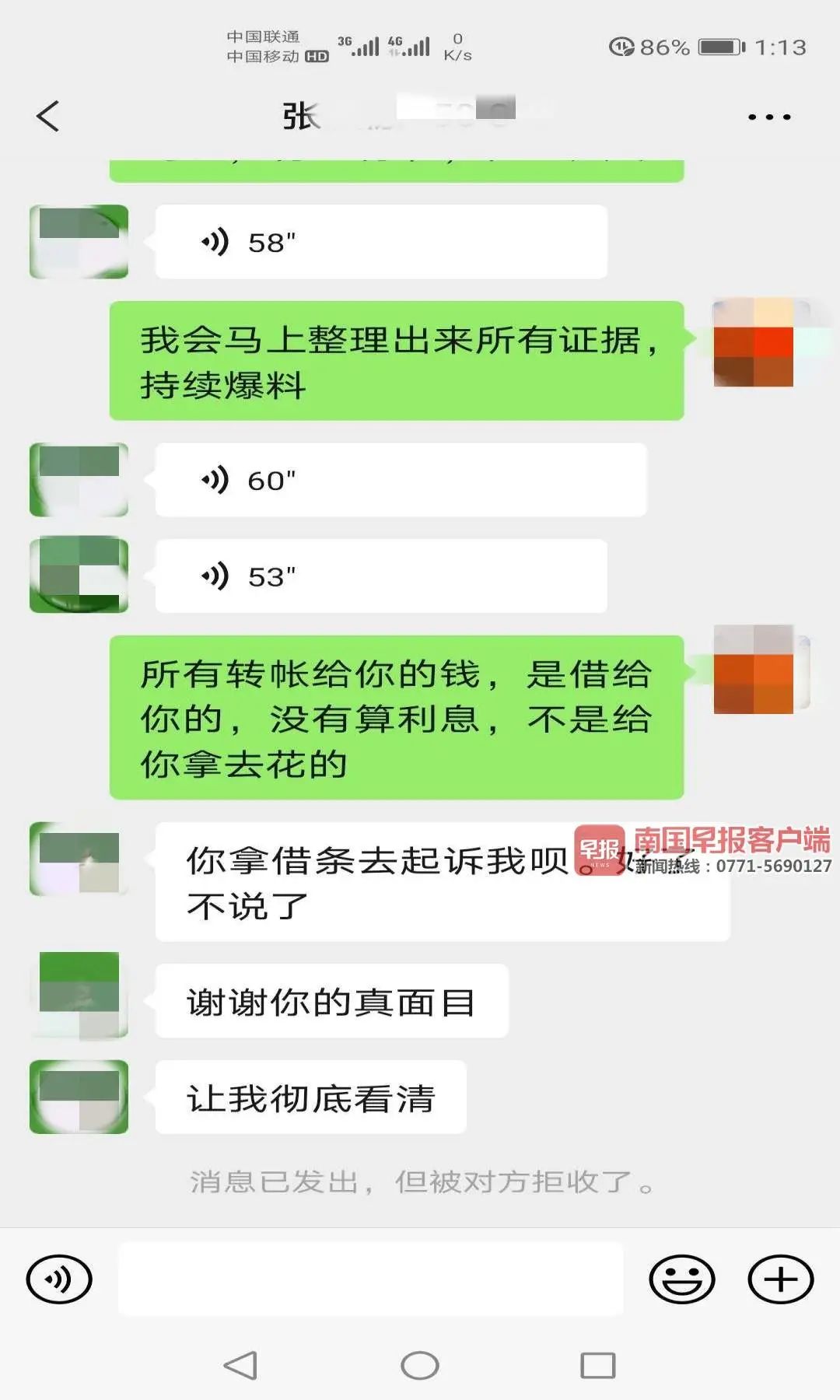This screenshot has height=1400, width=840.
Task: Play the 58-second voice message
Action: tap(380, 242)
